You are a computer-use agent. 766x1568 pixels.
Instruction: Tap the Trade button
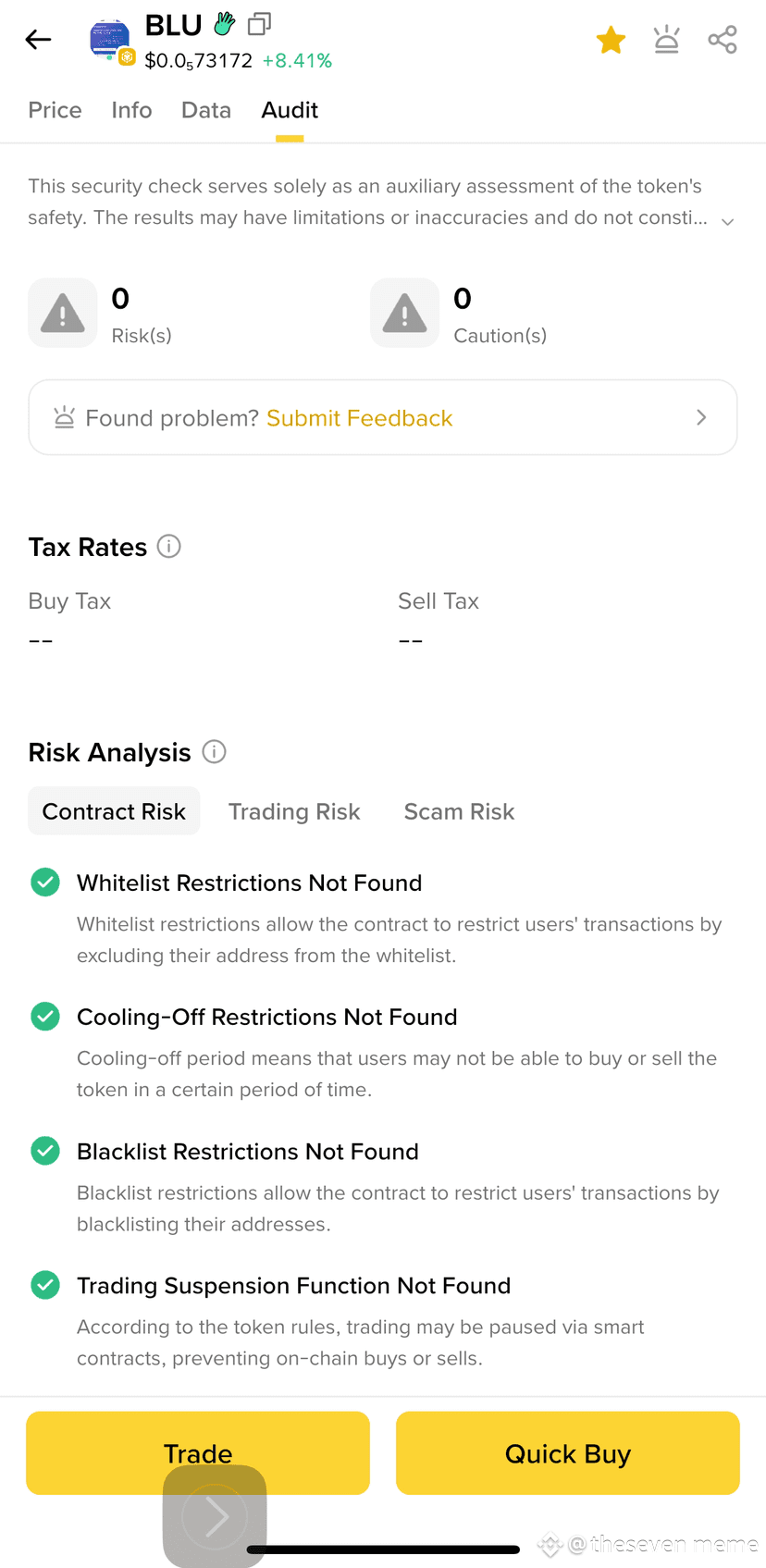click(x=197, y=1452)
